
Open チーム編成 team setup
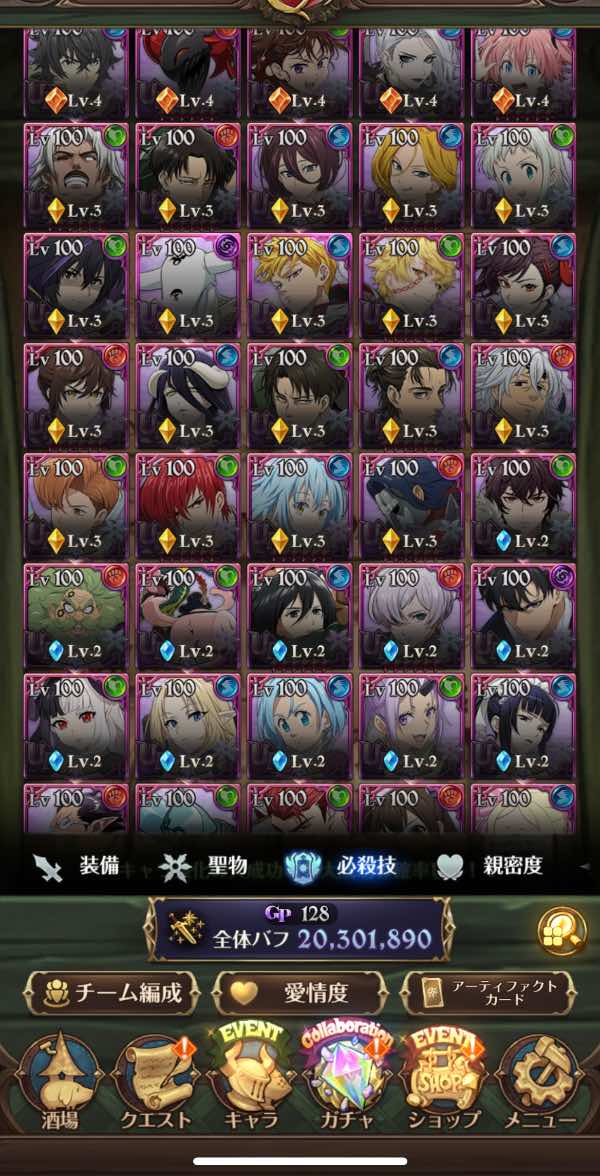coord(111,993)
